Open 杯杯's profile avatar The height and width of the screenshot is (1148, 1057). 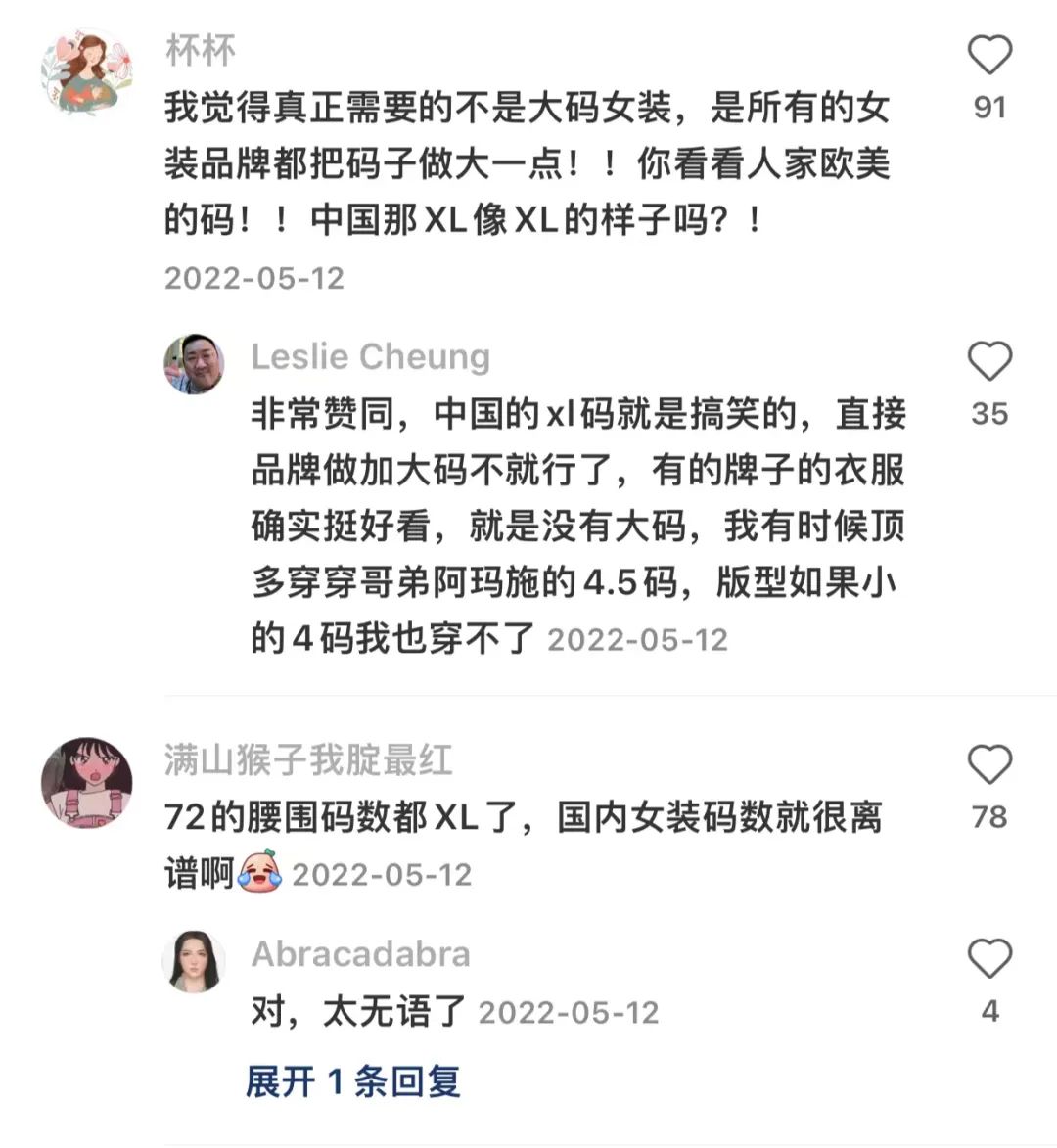click(x=86, y=72)
